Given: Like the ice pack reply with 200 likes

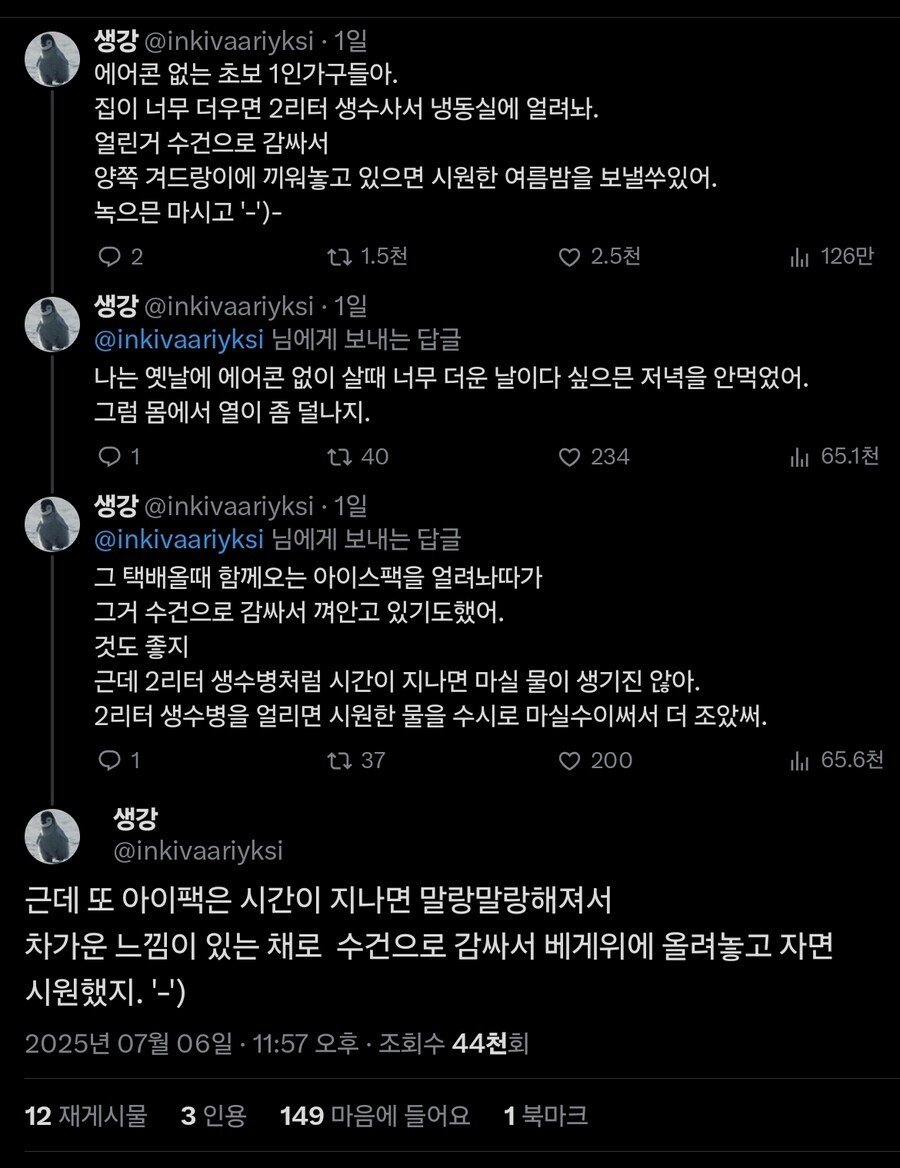Looking at the screenshot, I should pyautogui.click(x=569, y=760).
